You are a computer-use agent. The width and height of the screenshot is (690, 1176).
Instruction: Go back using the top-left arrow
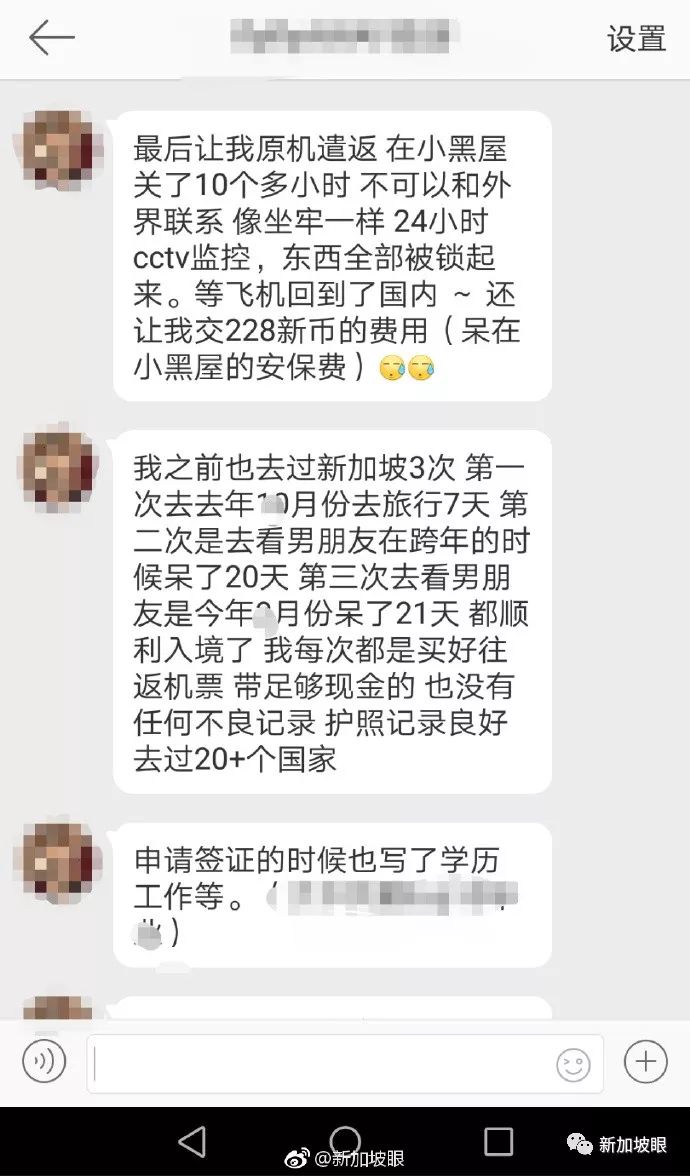coord(52,39)
